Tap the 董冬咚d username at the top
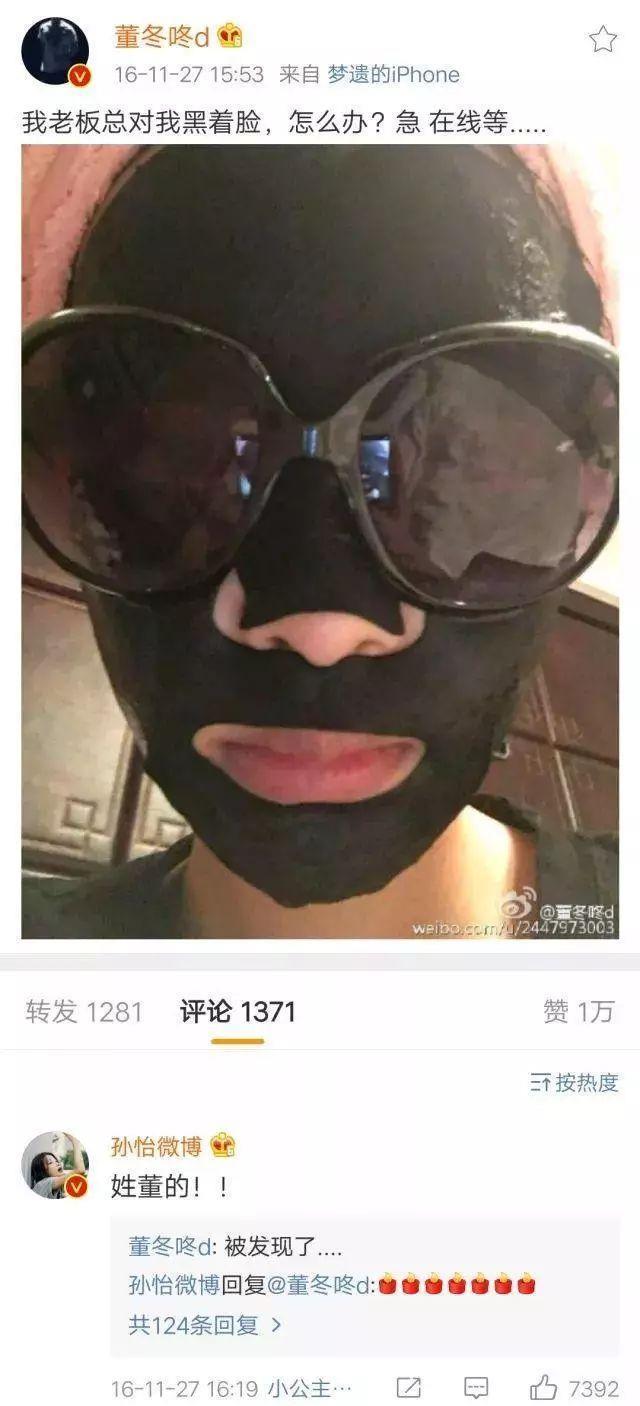Viewport: 640px width, 1406px height. coord(161,38)
